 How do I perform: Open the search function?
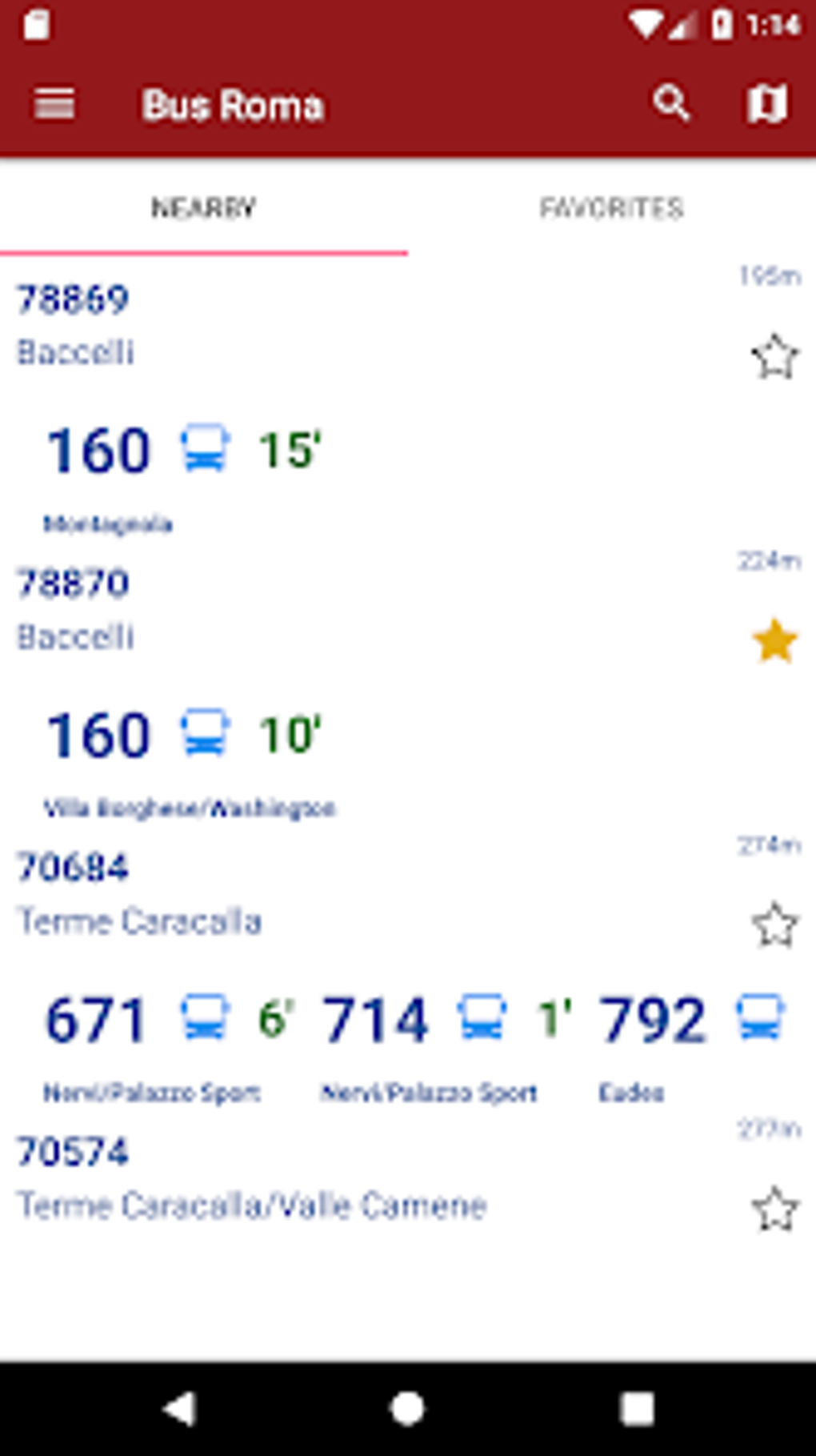(x=672, y=104)
